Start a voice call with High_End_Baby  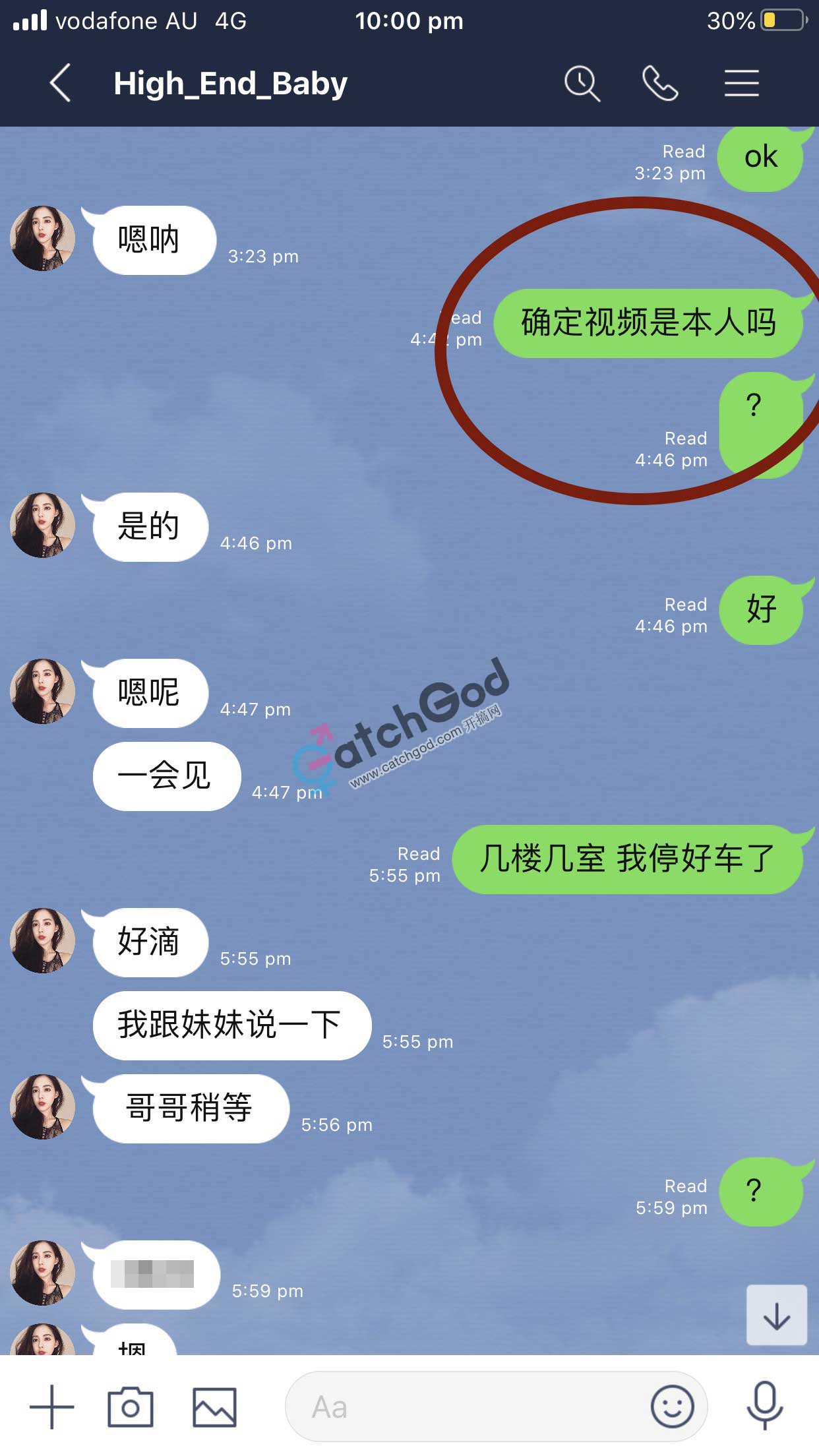(660, 84)
